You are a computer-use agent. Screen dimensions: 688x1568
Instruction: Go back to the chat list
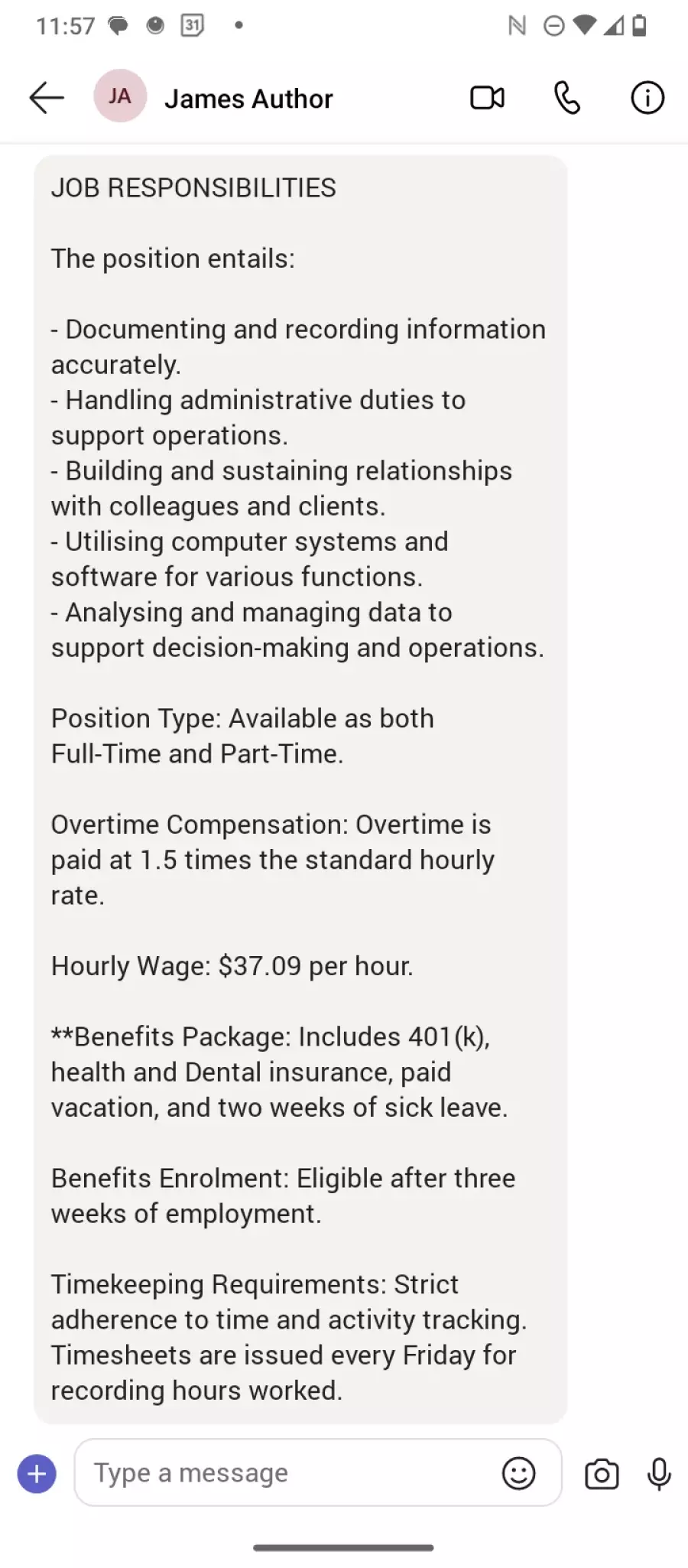click(46, 98)
